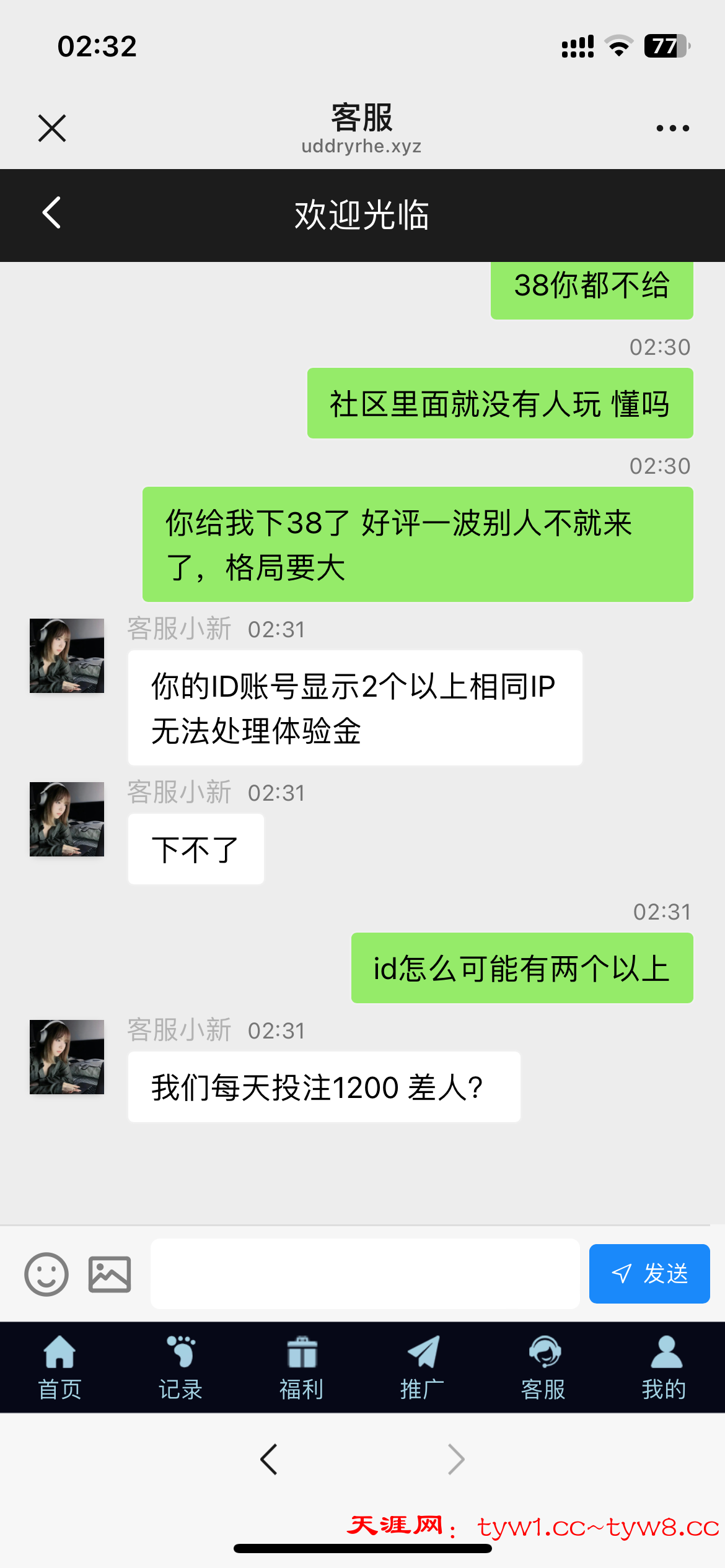This screenshot has width=725, height=1568.
Task: Open the three-dot overflow menu
Action: click(672, 128)
